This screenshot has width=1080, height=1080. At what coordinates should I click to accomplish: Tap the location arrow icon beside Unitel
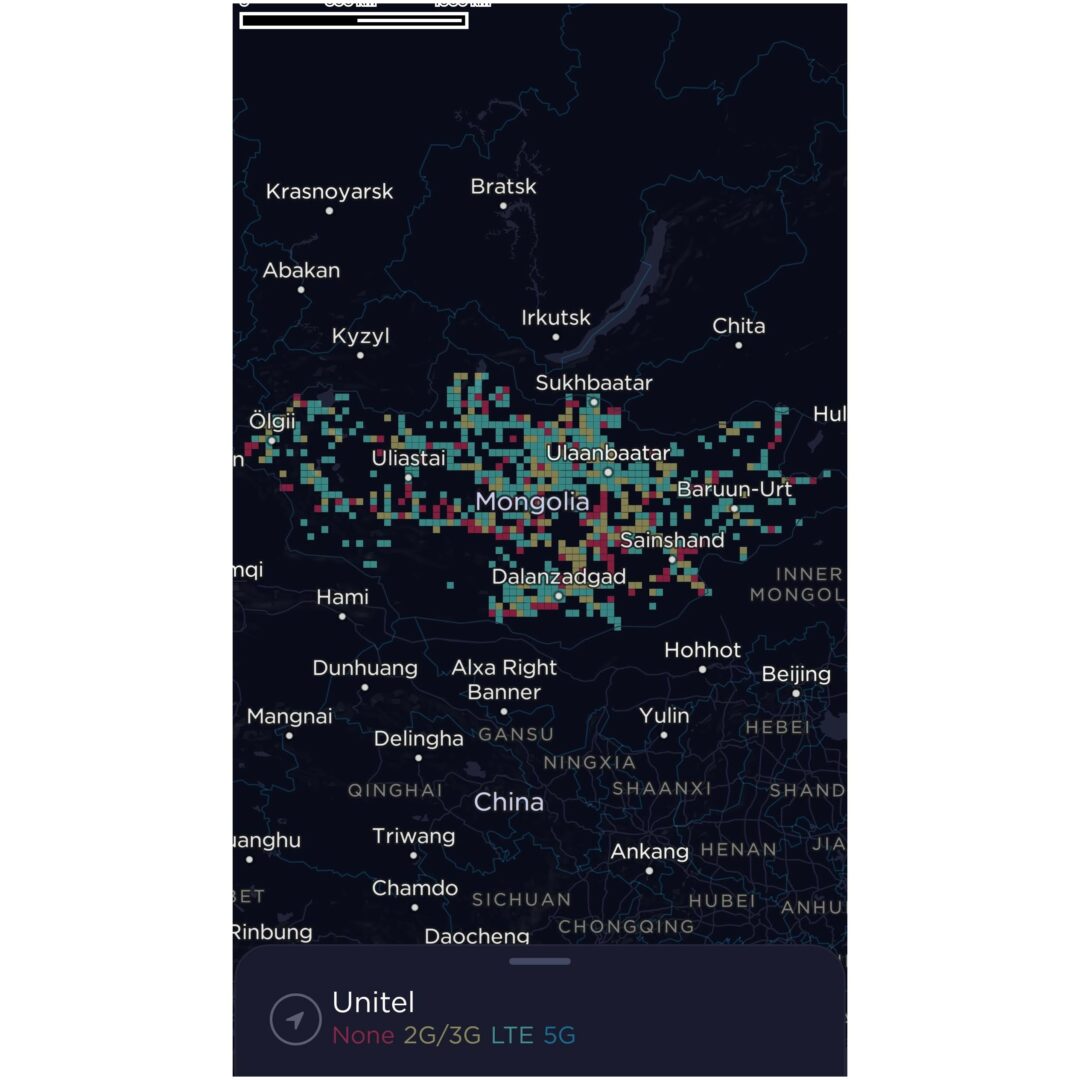click(295, 1020)
